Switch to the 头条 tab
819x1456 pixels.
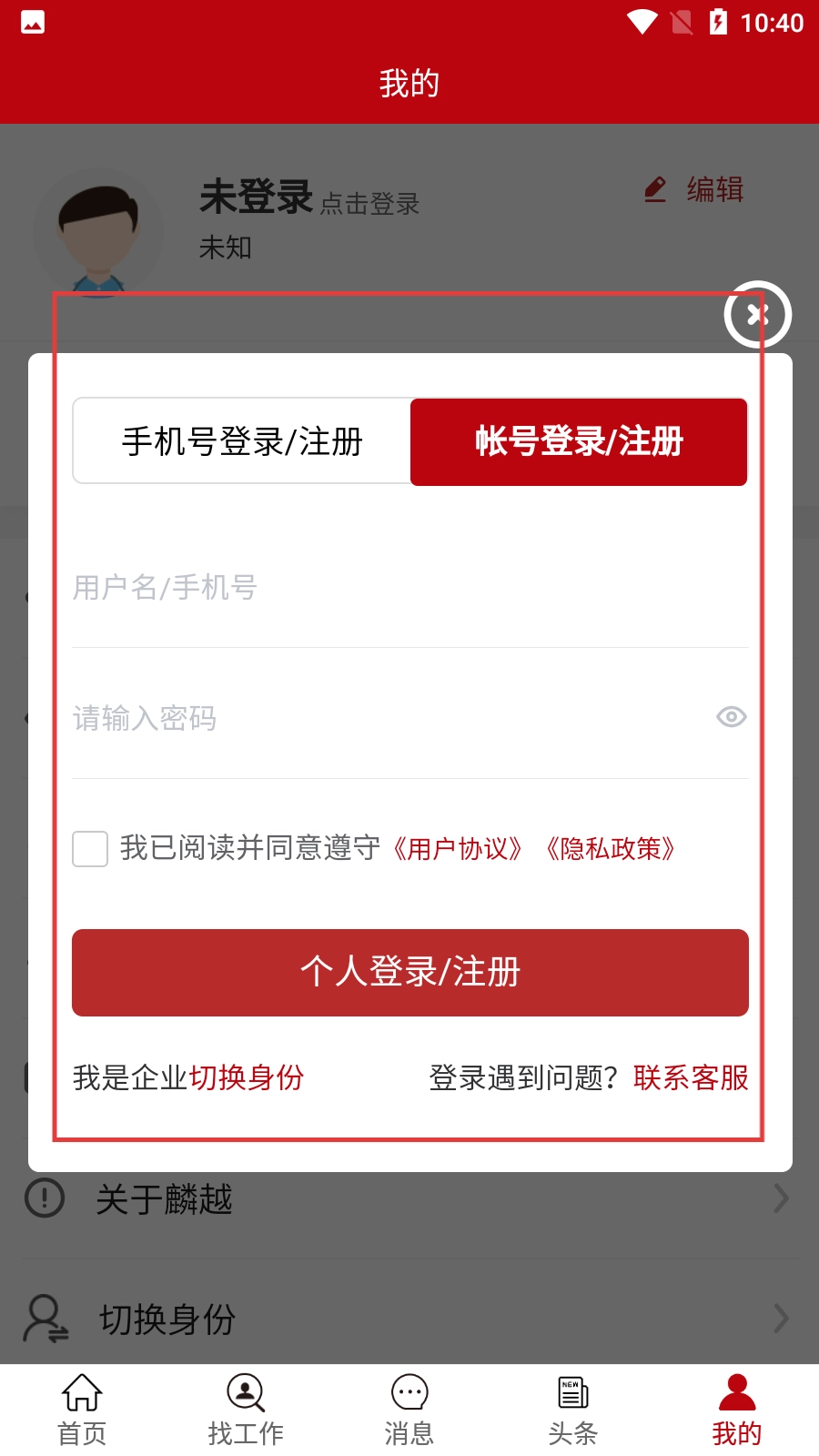coord(573,1410)
